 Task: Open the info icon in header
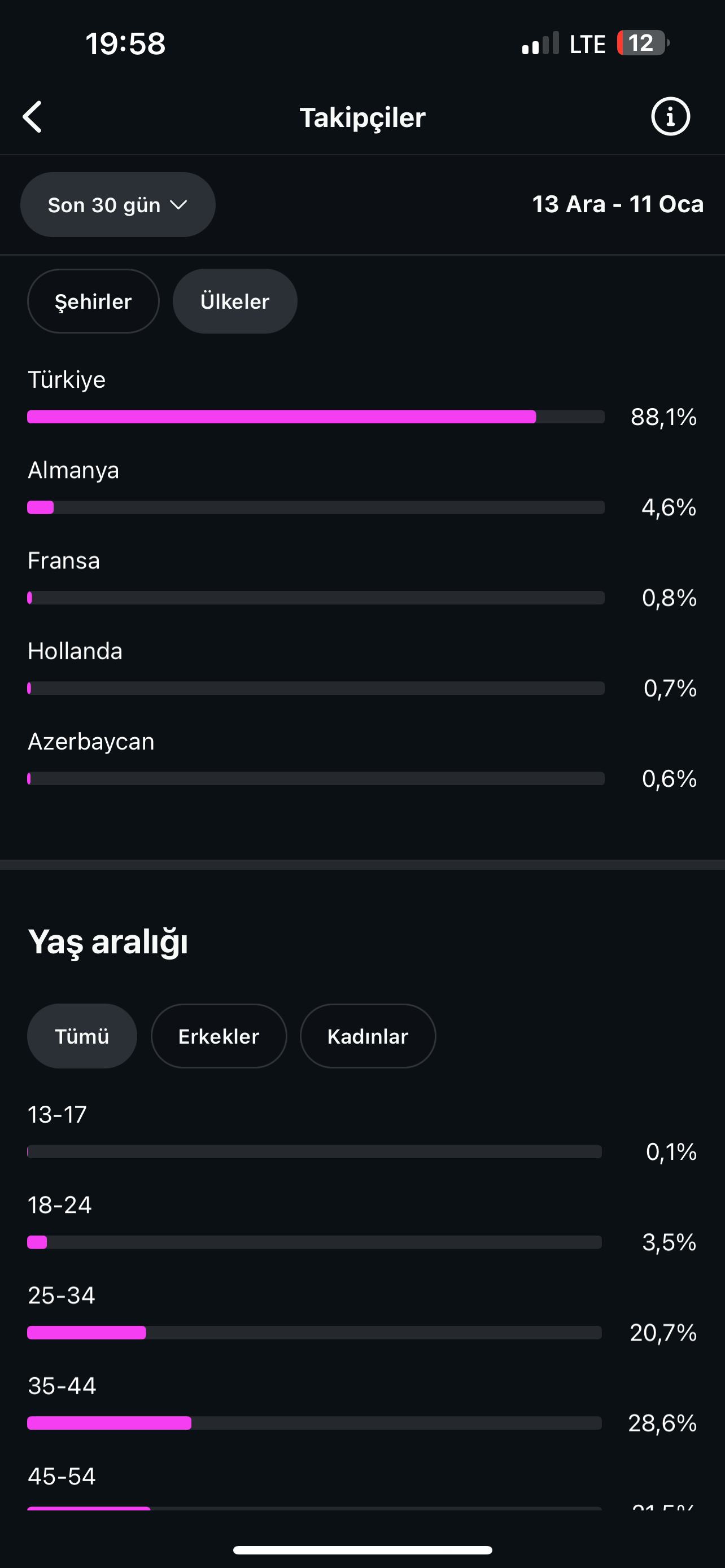670,116
